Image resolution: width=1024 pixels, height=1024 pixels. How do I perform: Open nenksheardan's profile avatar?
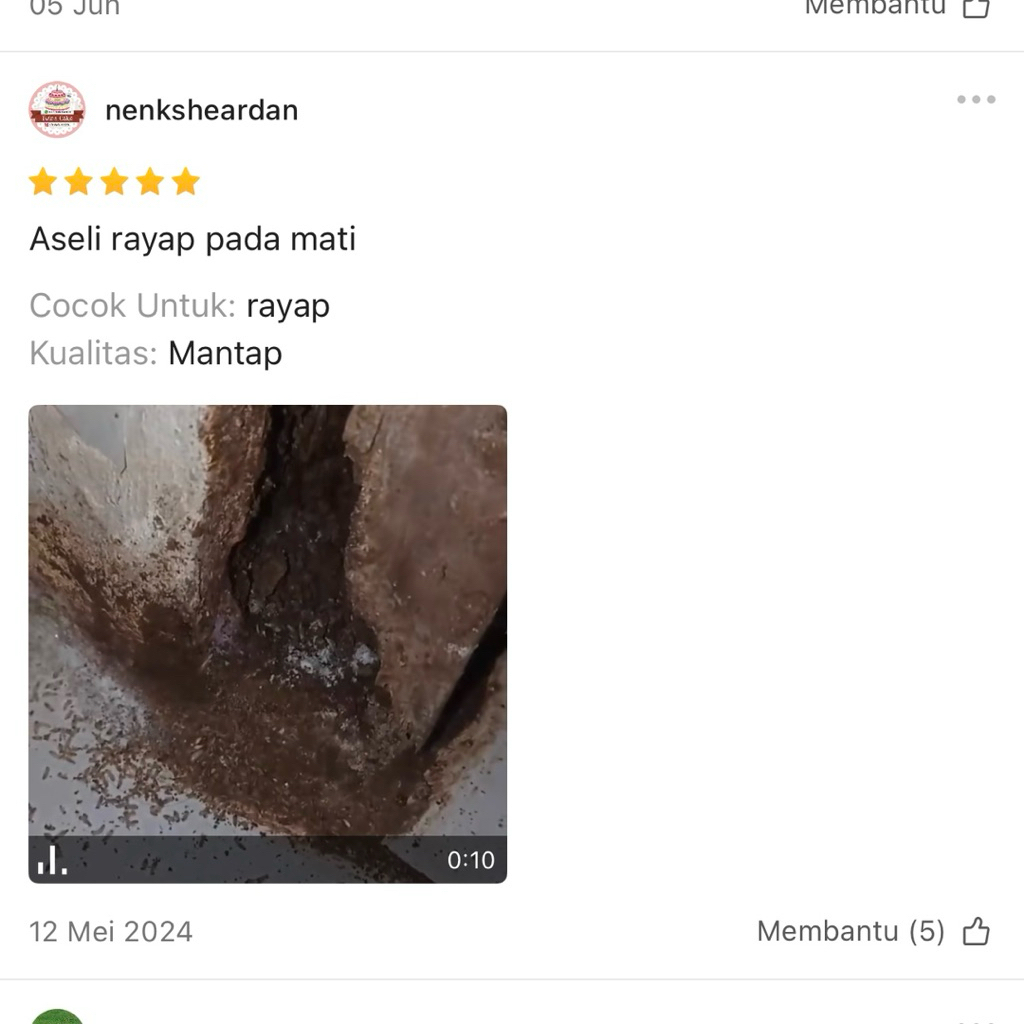pyautogui.click(x=57, y=109)
